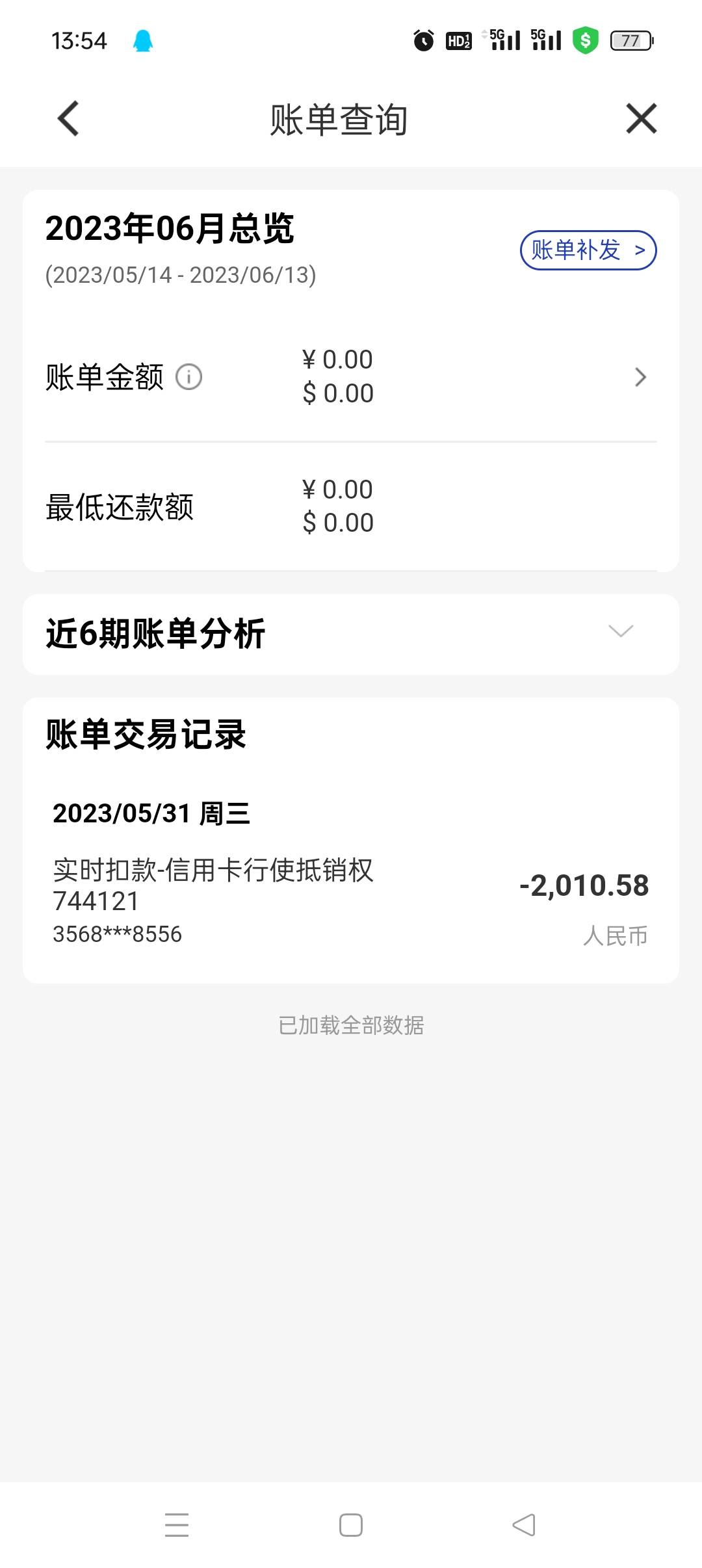The width and height of the screenshot is (702, 1568).
Task: Tap the 账单补发 button
Action: point(588,250)
